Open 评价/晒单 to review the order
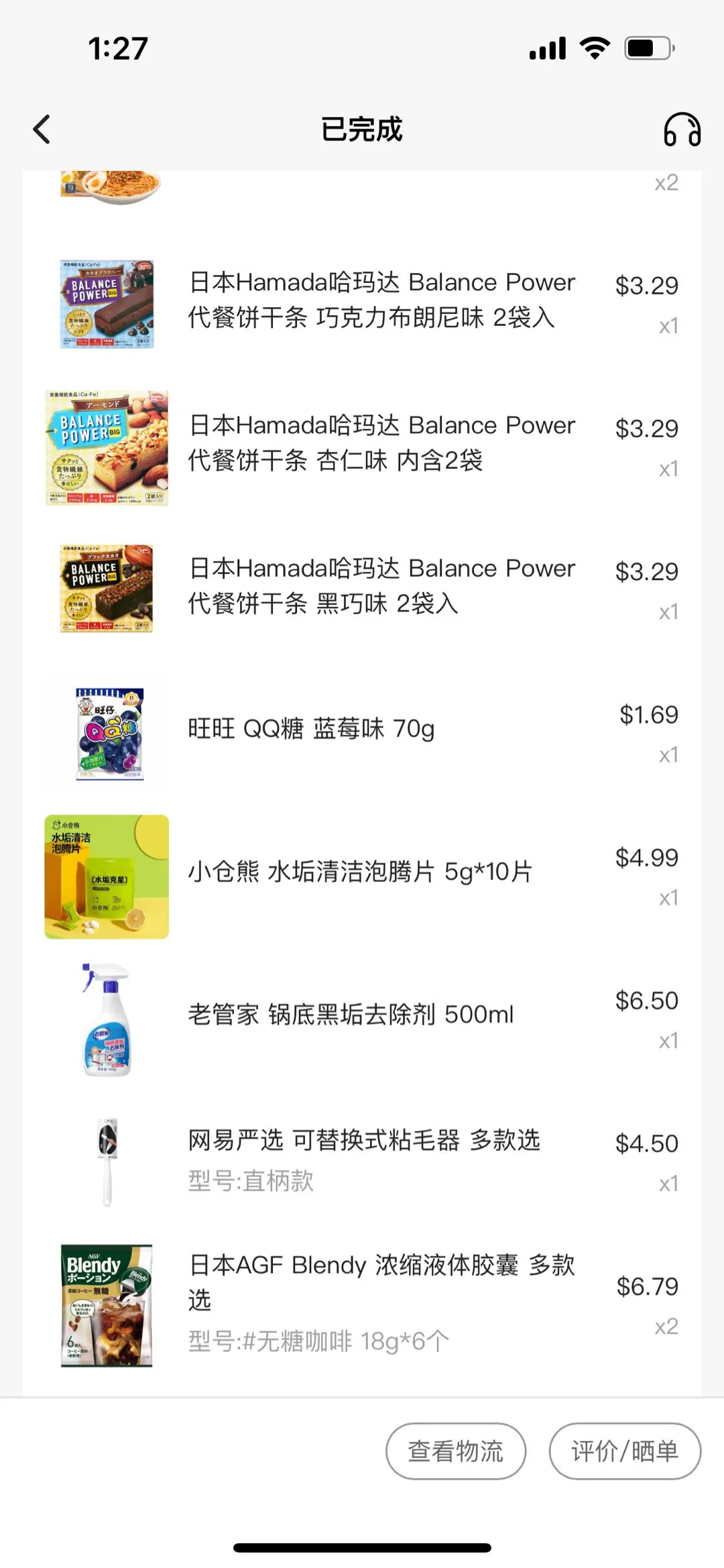The image size is (724, 1568). tap(624, 1451)
